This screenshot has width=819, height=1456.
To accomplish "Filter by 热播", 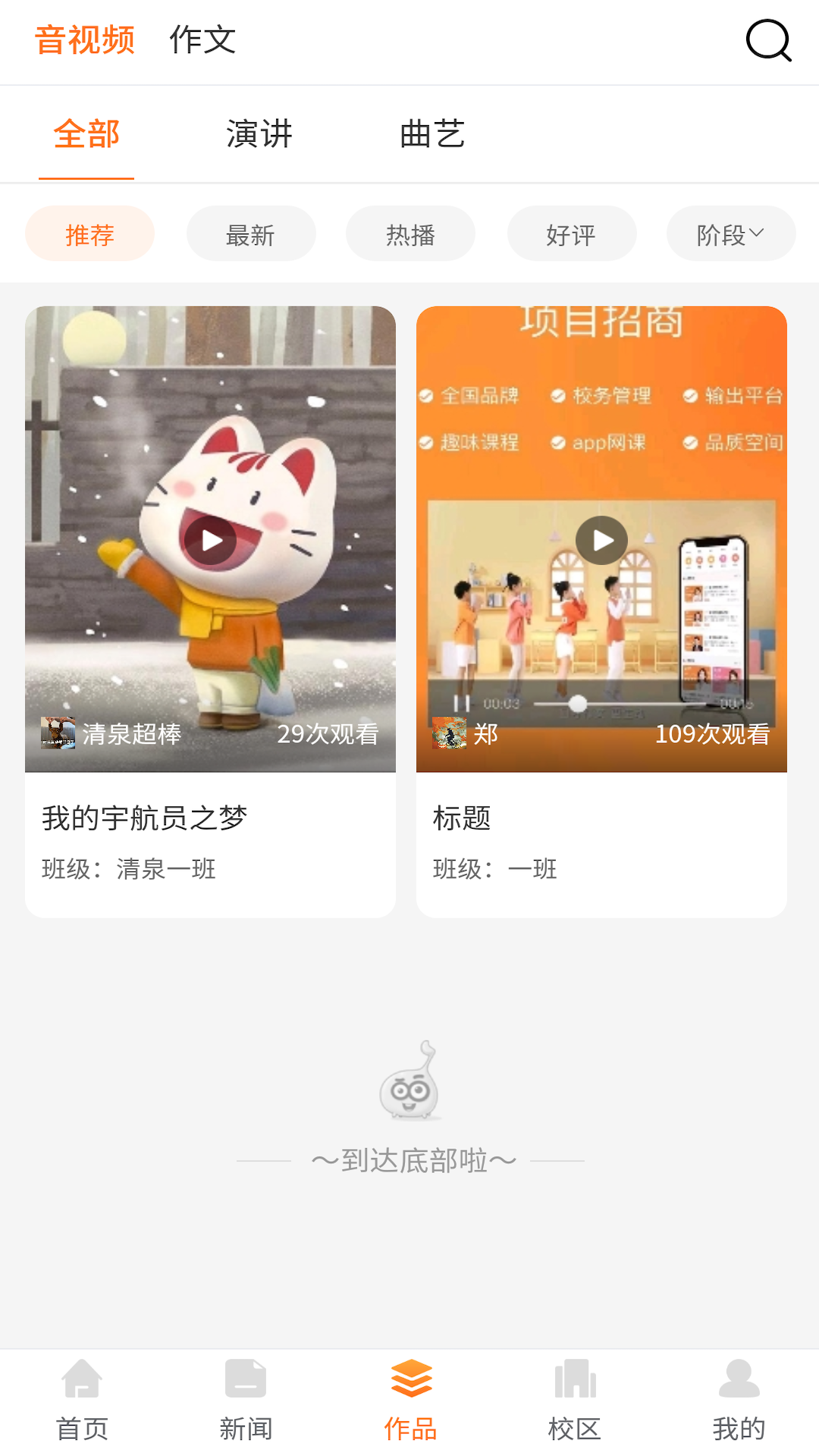I will click(x=410, y=234).
